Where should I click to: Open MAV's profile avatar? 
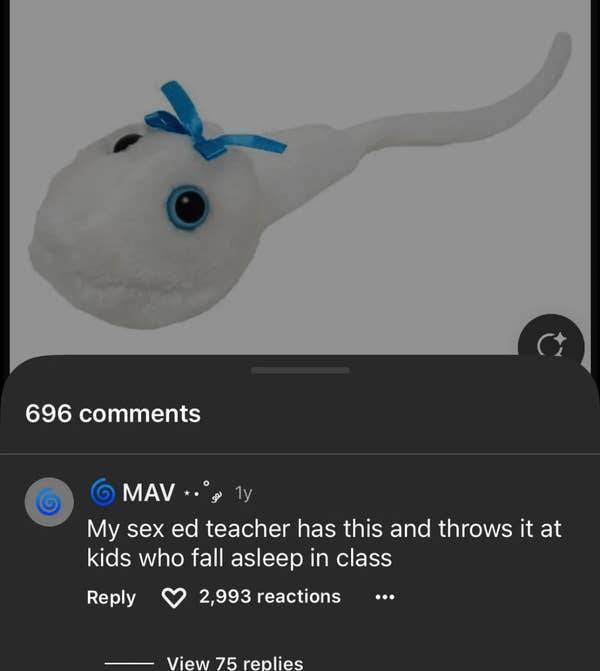pyautogui.click(x=48, y=504)
